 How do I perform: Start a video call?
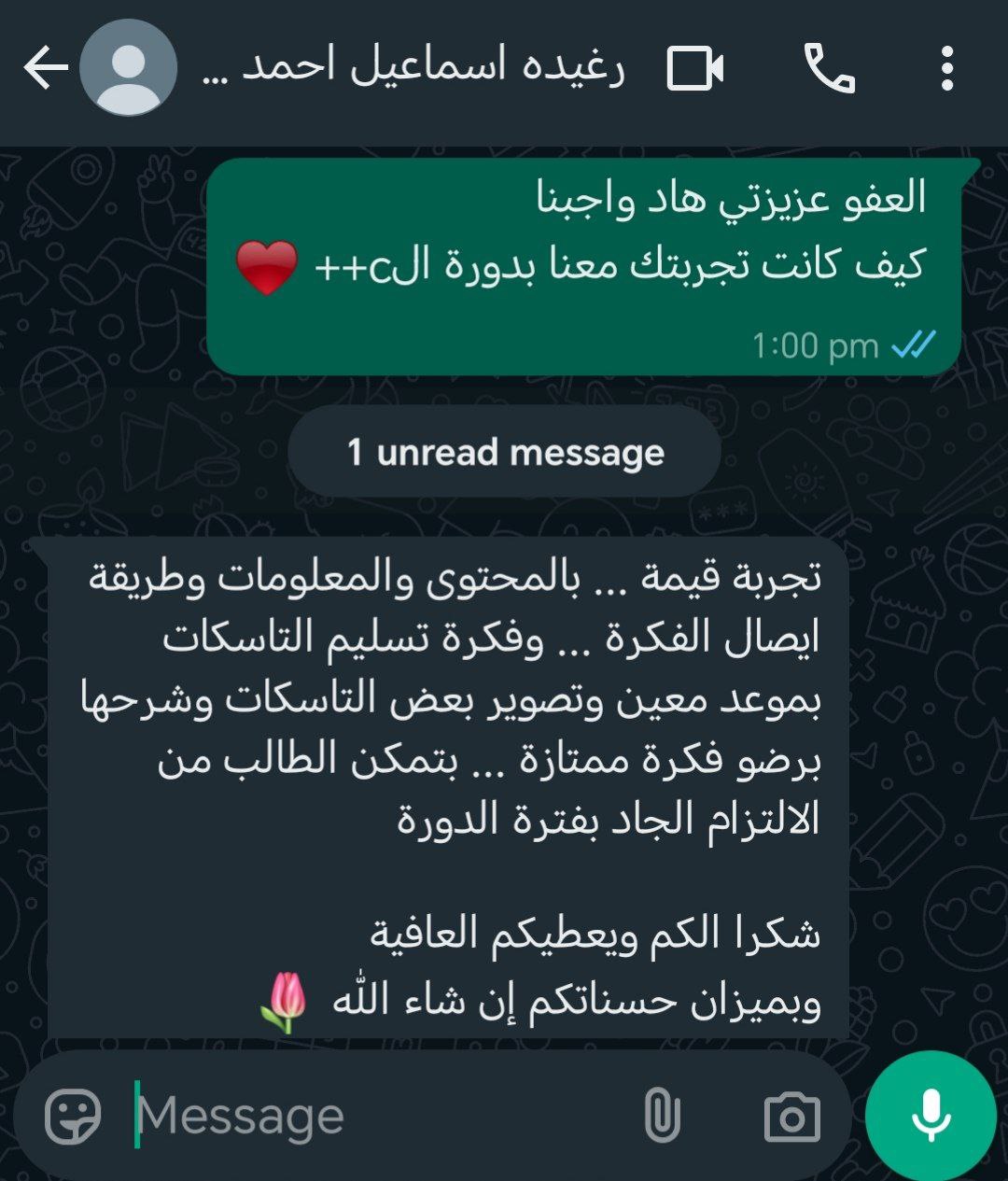(695, 69)
